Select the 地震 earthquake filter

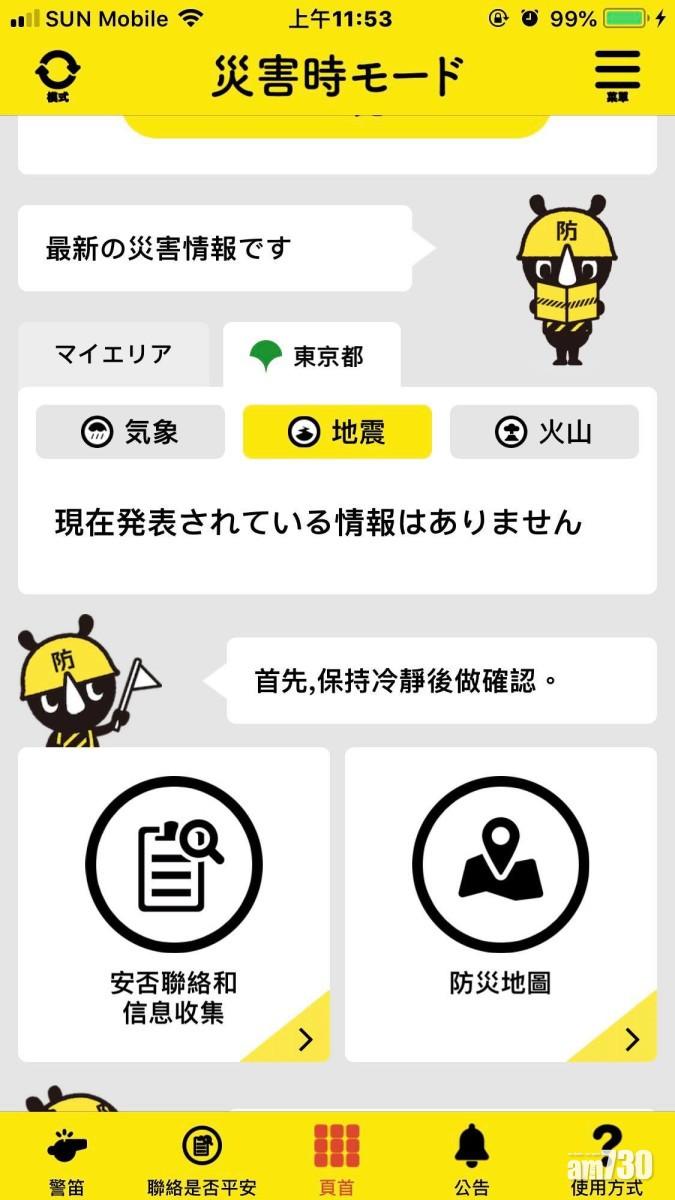[x=337, y=432]
